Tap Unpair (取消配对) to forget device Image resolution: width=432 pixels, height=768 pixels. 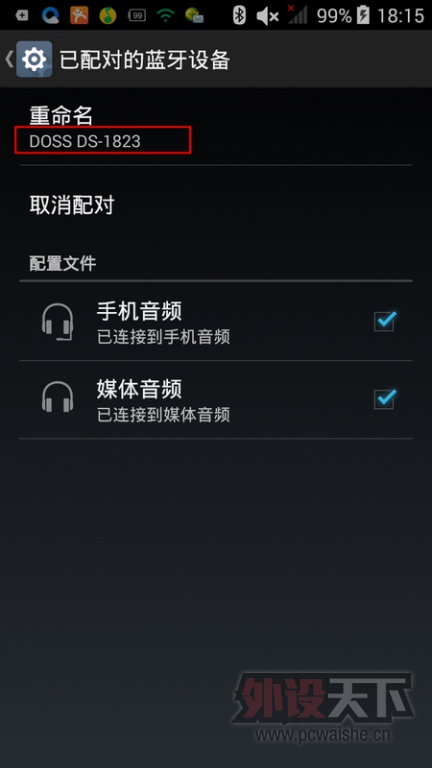216,205
